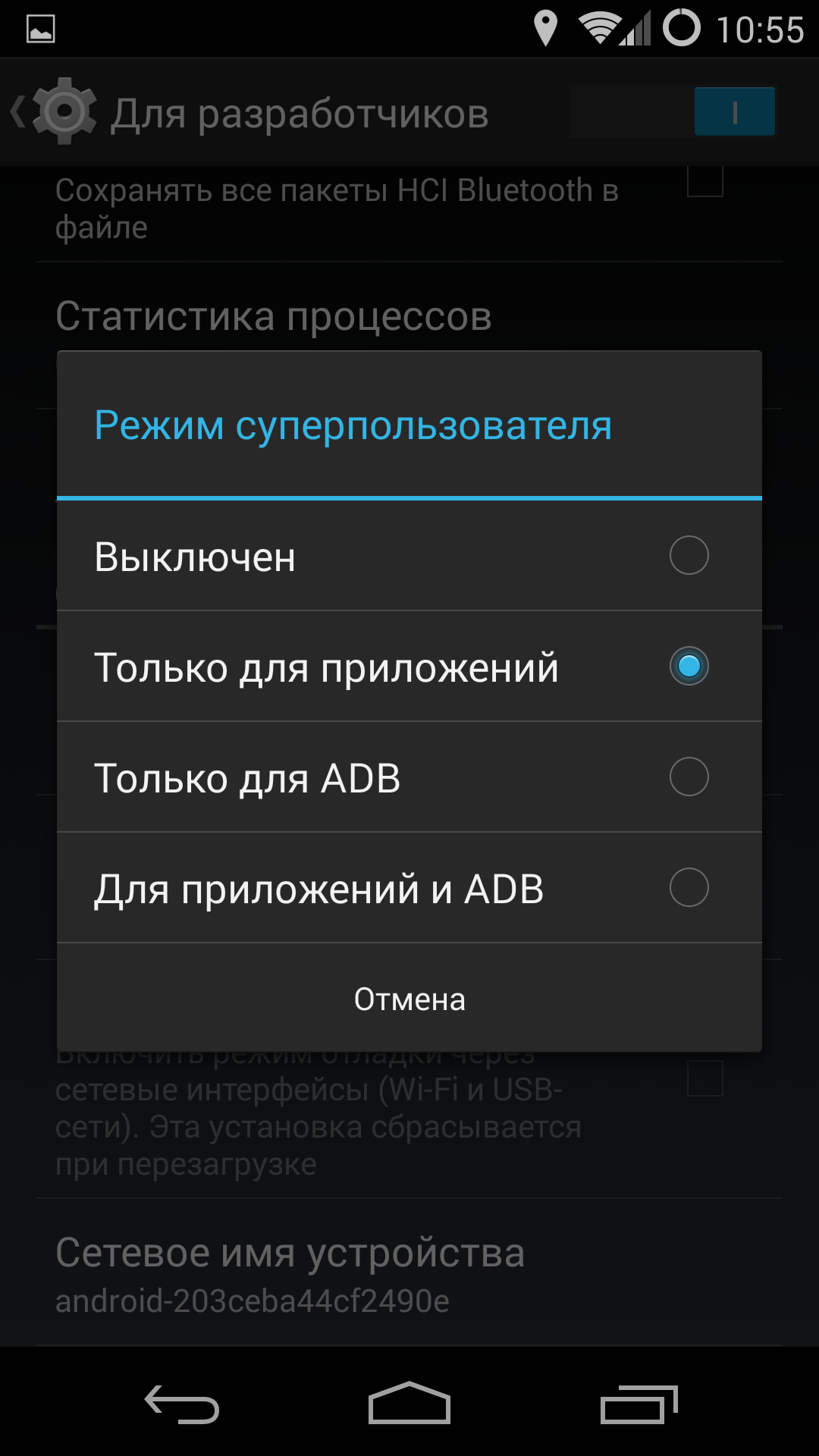Go to the home screen
Image resolution: width=819 pixels, height=1456 pixels.
[x=409, y=1404]
